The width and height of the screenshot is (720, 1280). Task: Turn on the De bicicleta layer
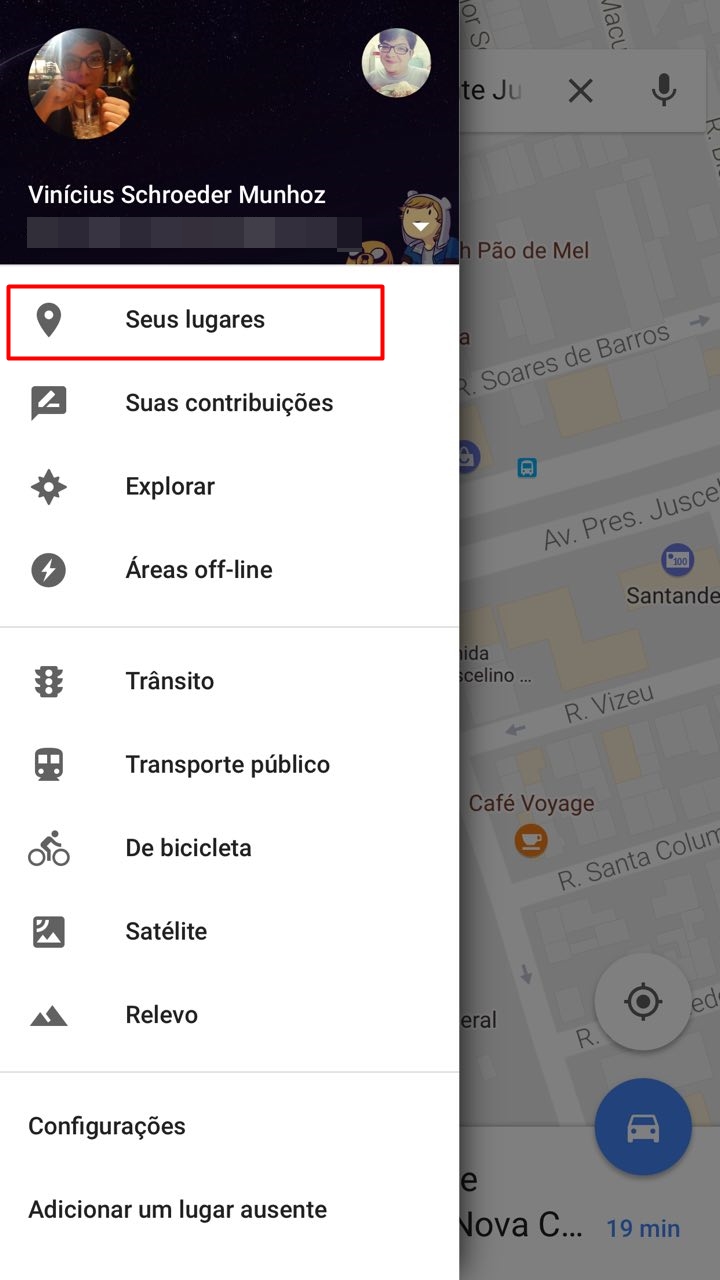[230, 848]
